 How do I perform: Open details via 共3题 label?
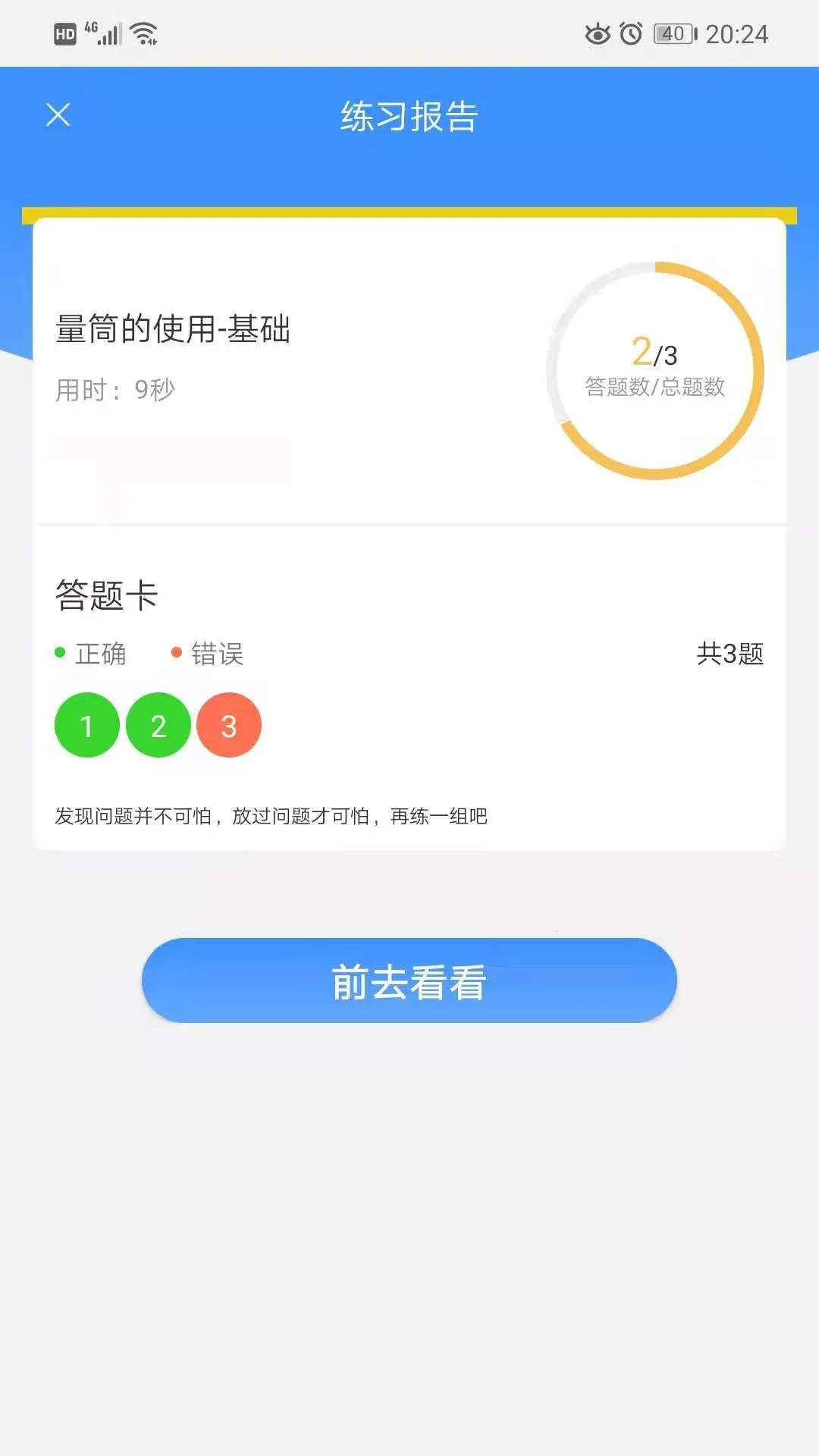pyautogui.click(x=731, y=652)
